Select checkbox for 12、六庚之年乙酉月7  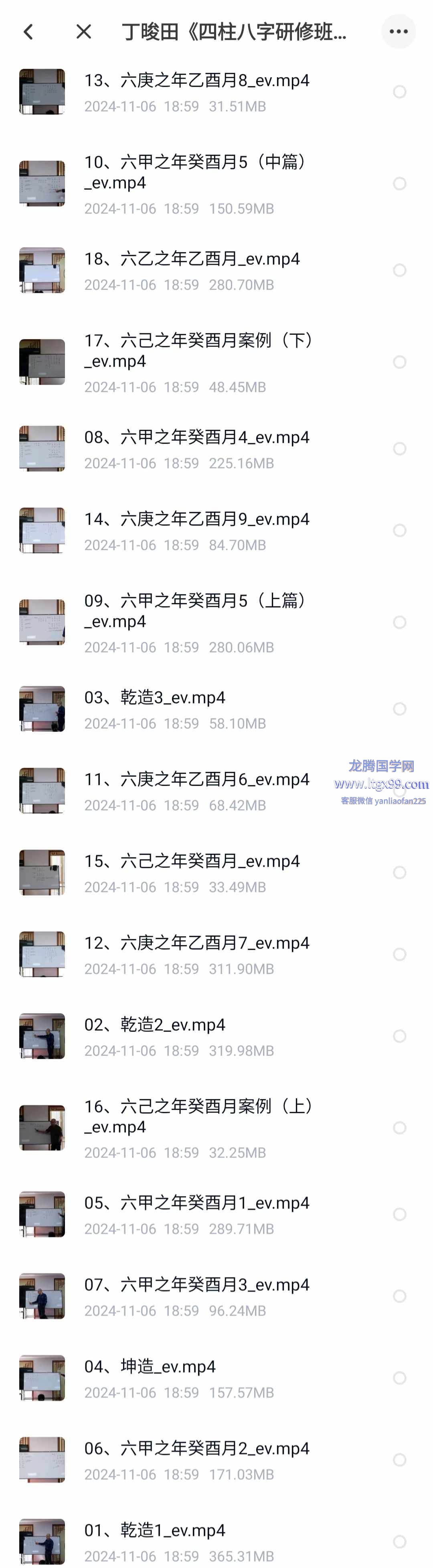(399, 954)
